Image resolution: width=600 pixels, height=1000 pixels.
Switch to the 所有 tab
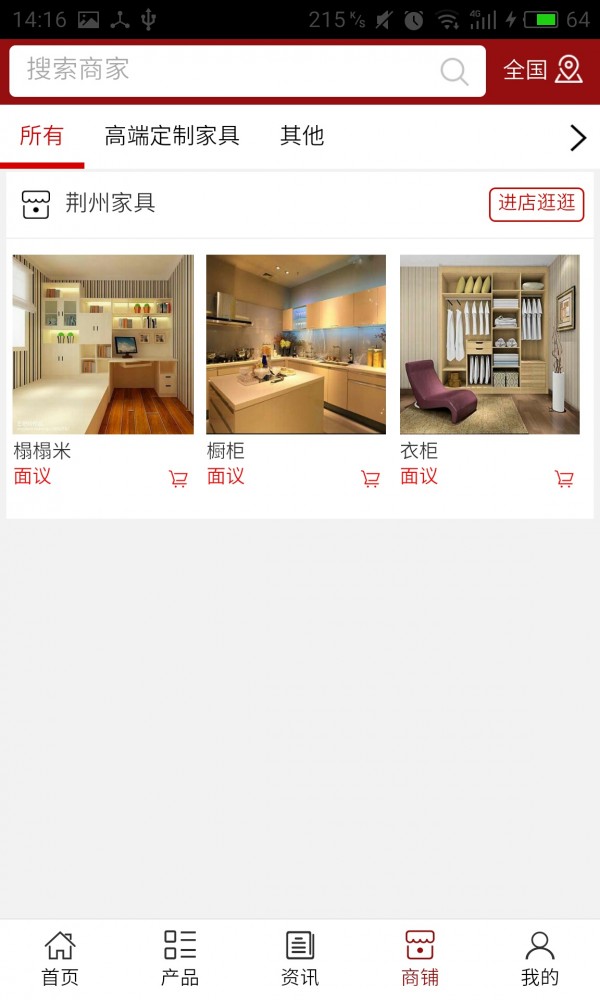click(x=42, y=136)
